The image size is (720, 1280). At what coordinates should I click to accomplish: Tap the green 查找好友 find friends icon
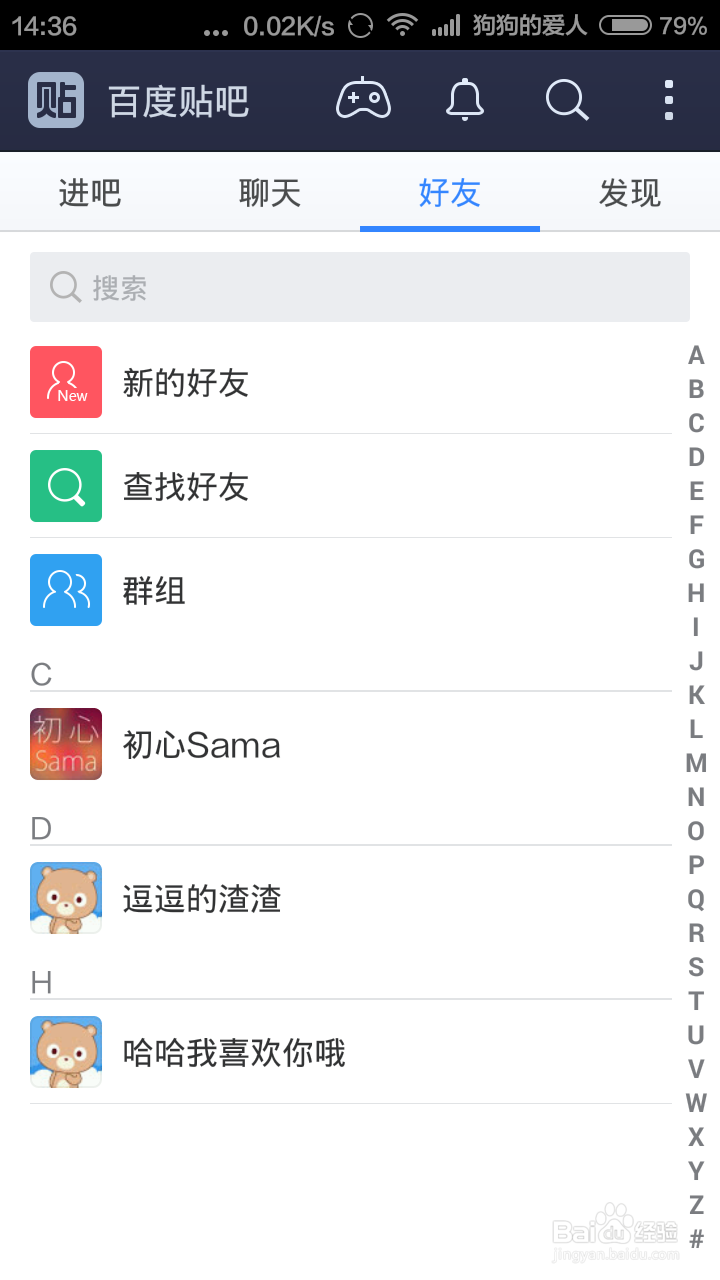click(65, 486)
